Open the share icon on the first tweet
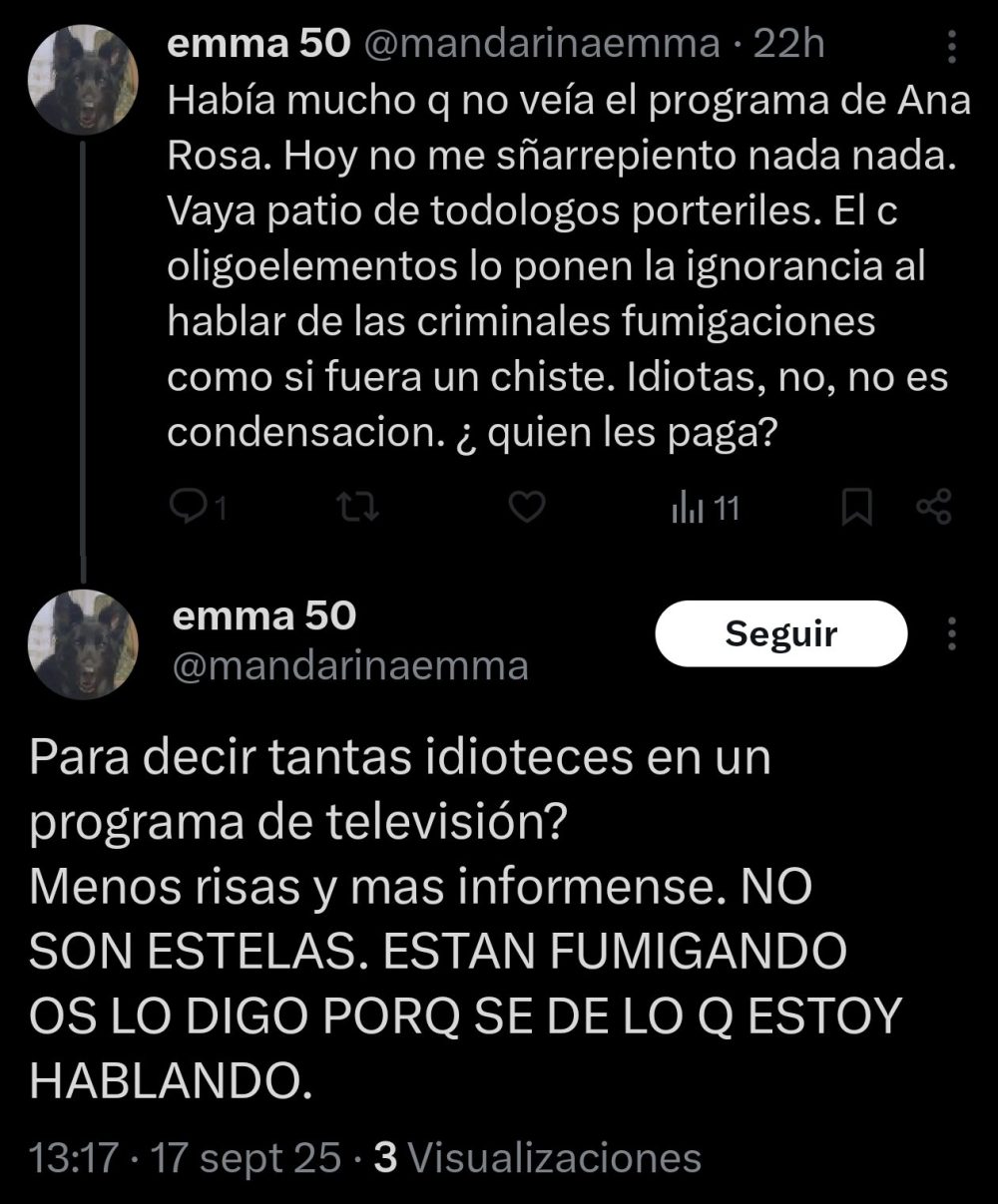Screen dimensions: 998x1204 [933, 509]
